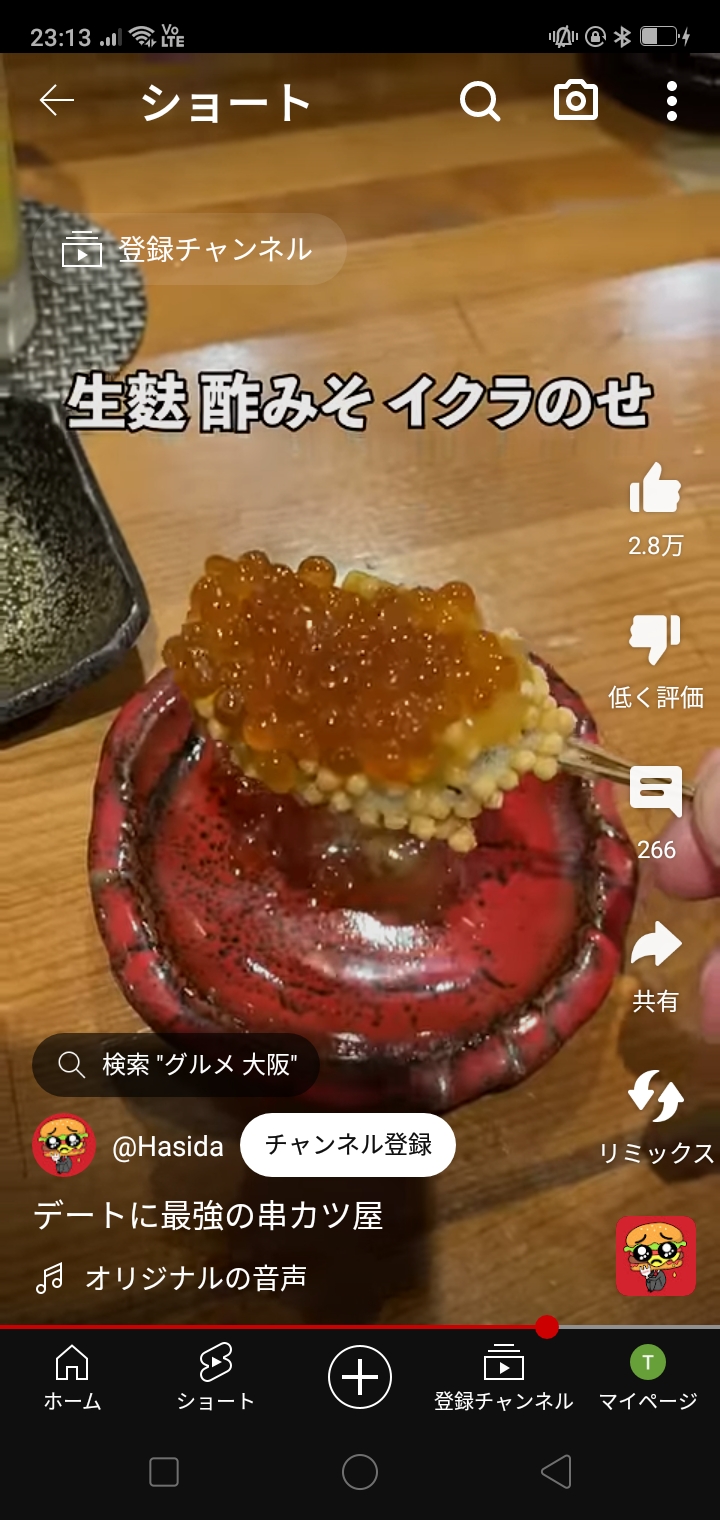Tap the plus button to create content

coord(360,1377)
